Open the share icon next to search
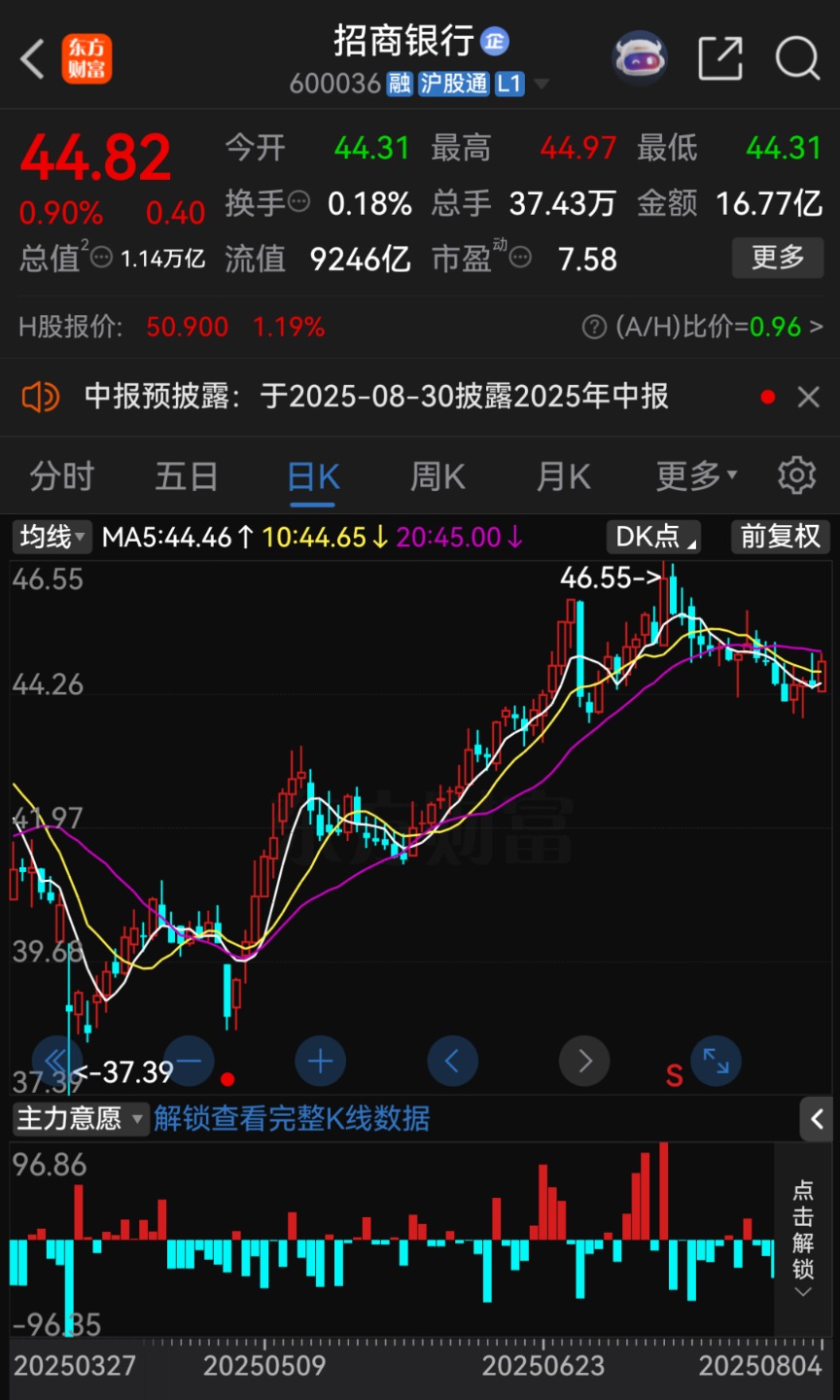The width and height of the screenshot is (840, 1400). pos(719,58)
